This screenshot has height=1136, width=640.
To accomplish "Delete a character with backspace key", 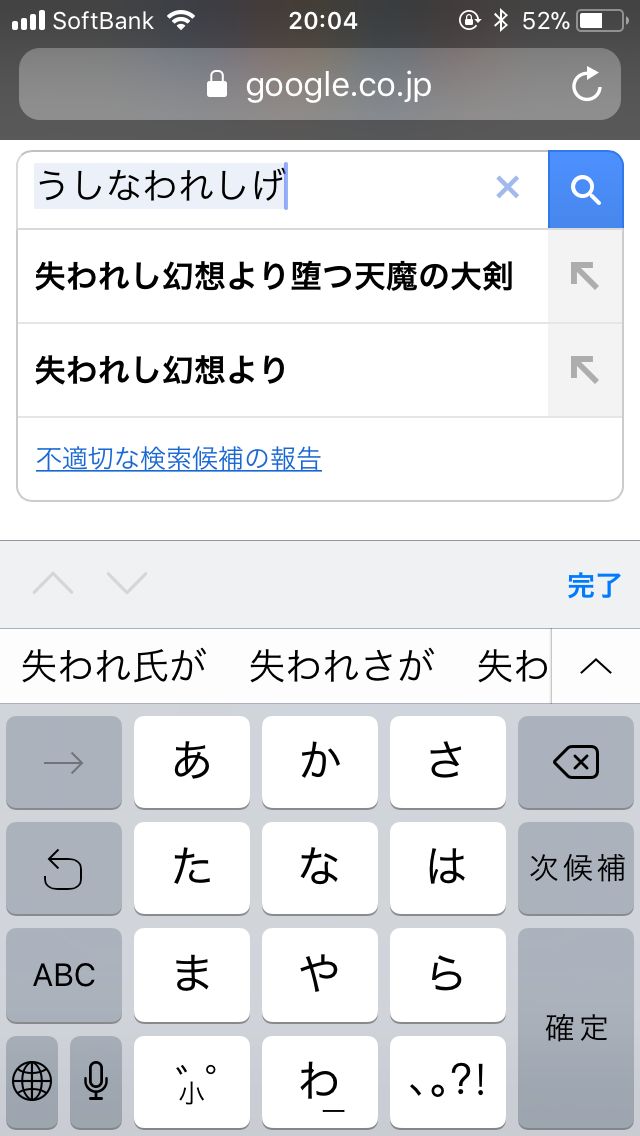I will (x=575, y=762).
